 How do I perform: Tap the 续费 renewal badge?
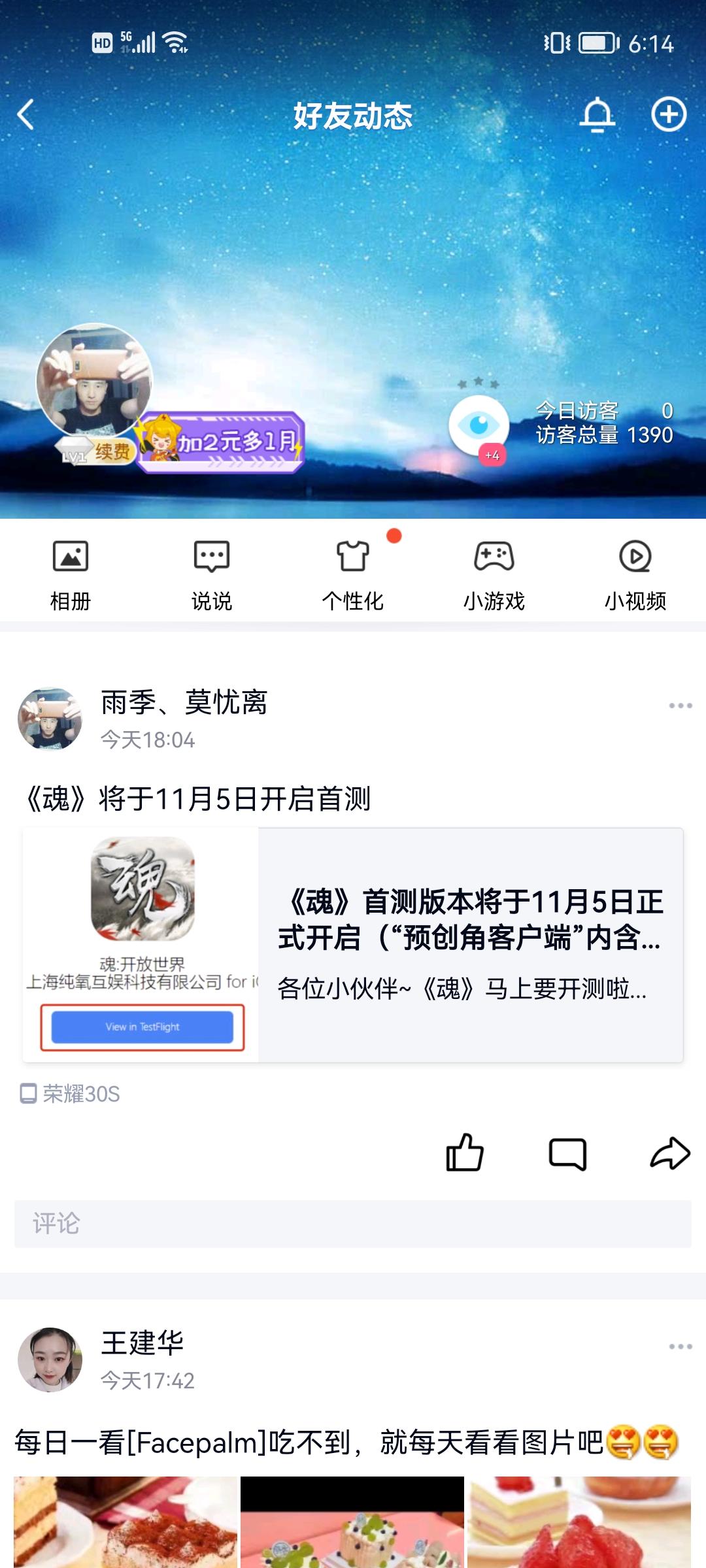pyautogui.click(x=107, y=449)
